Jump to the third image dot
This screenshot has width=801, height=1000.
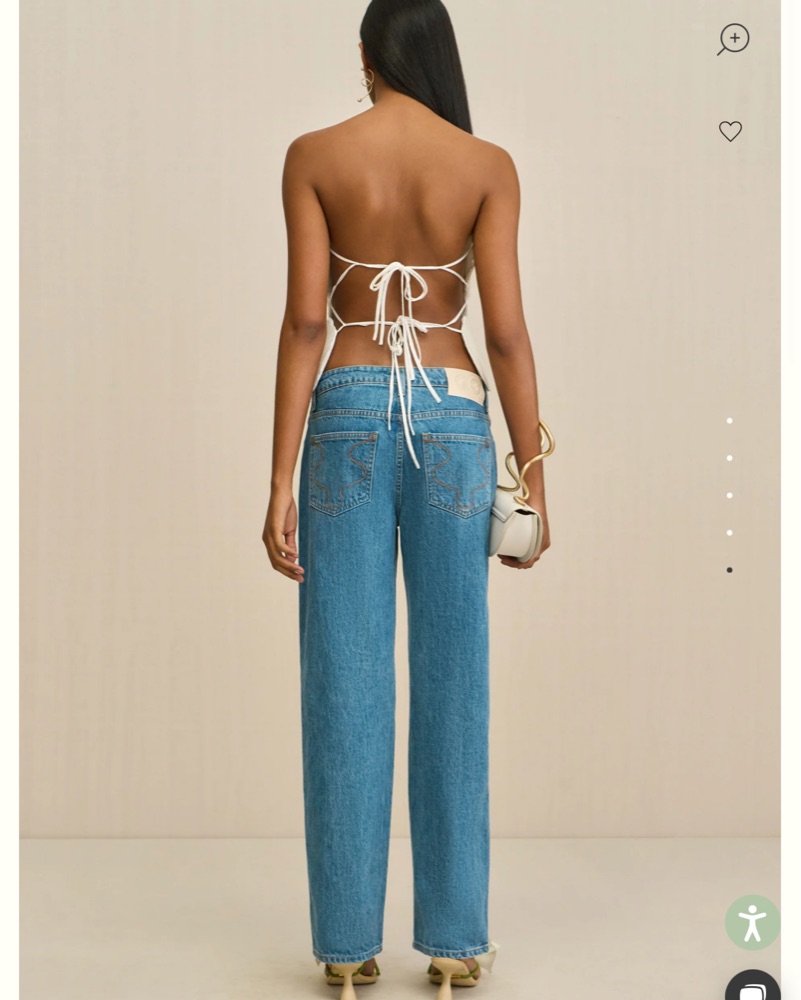click(729, 495)
